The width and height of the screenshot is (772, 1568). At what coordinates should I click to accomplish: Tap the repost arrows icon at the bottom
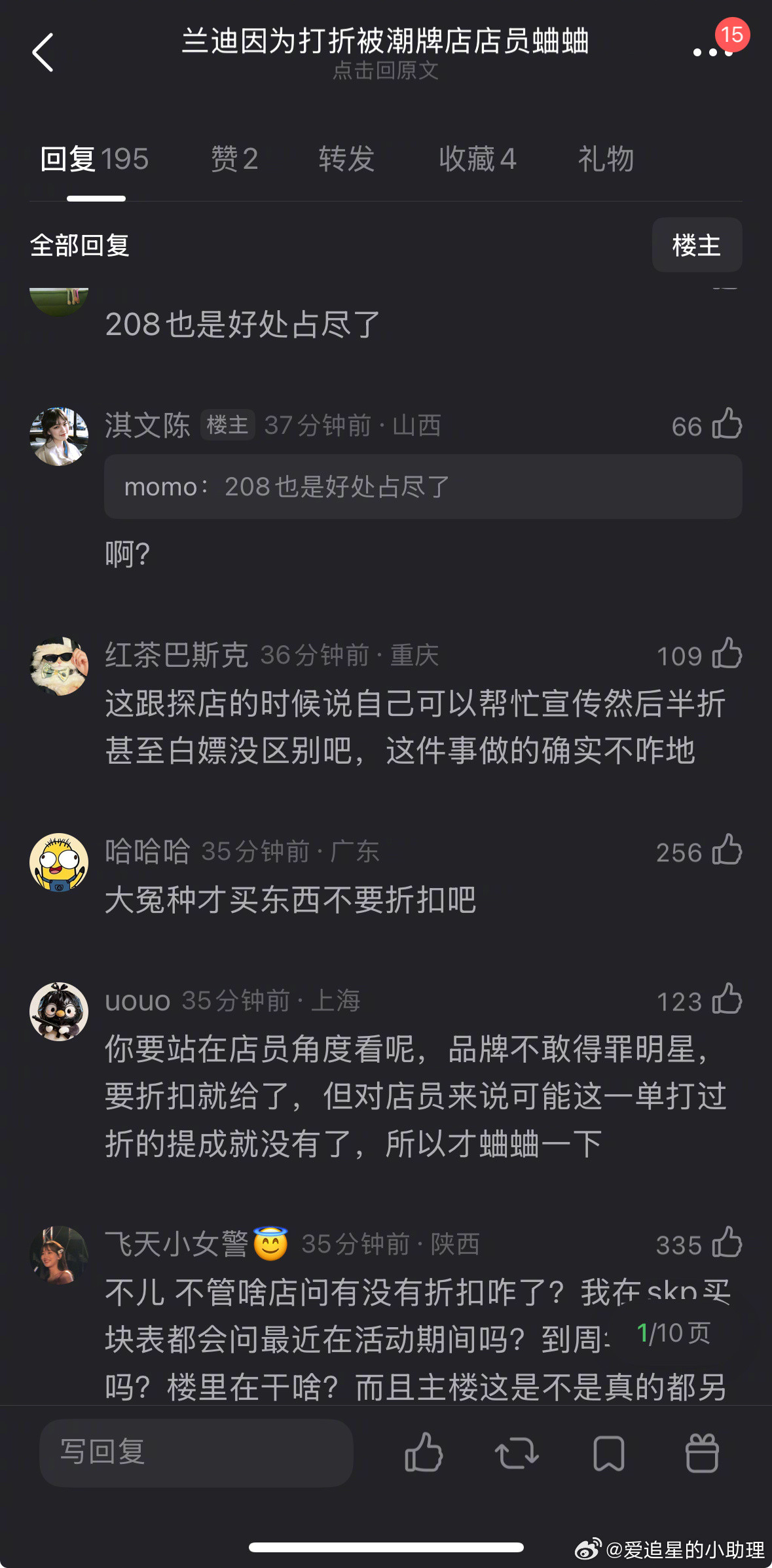(x=517, y=1454)
